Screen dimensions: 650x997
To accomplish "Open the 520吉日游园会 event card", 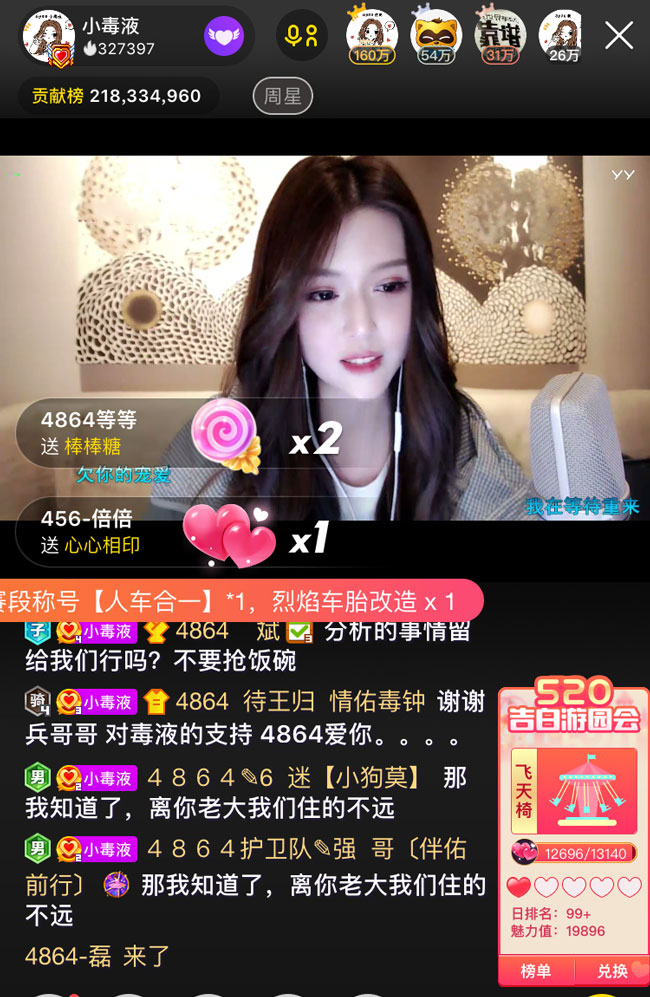I will point(573,790).
